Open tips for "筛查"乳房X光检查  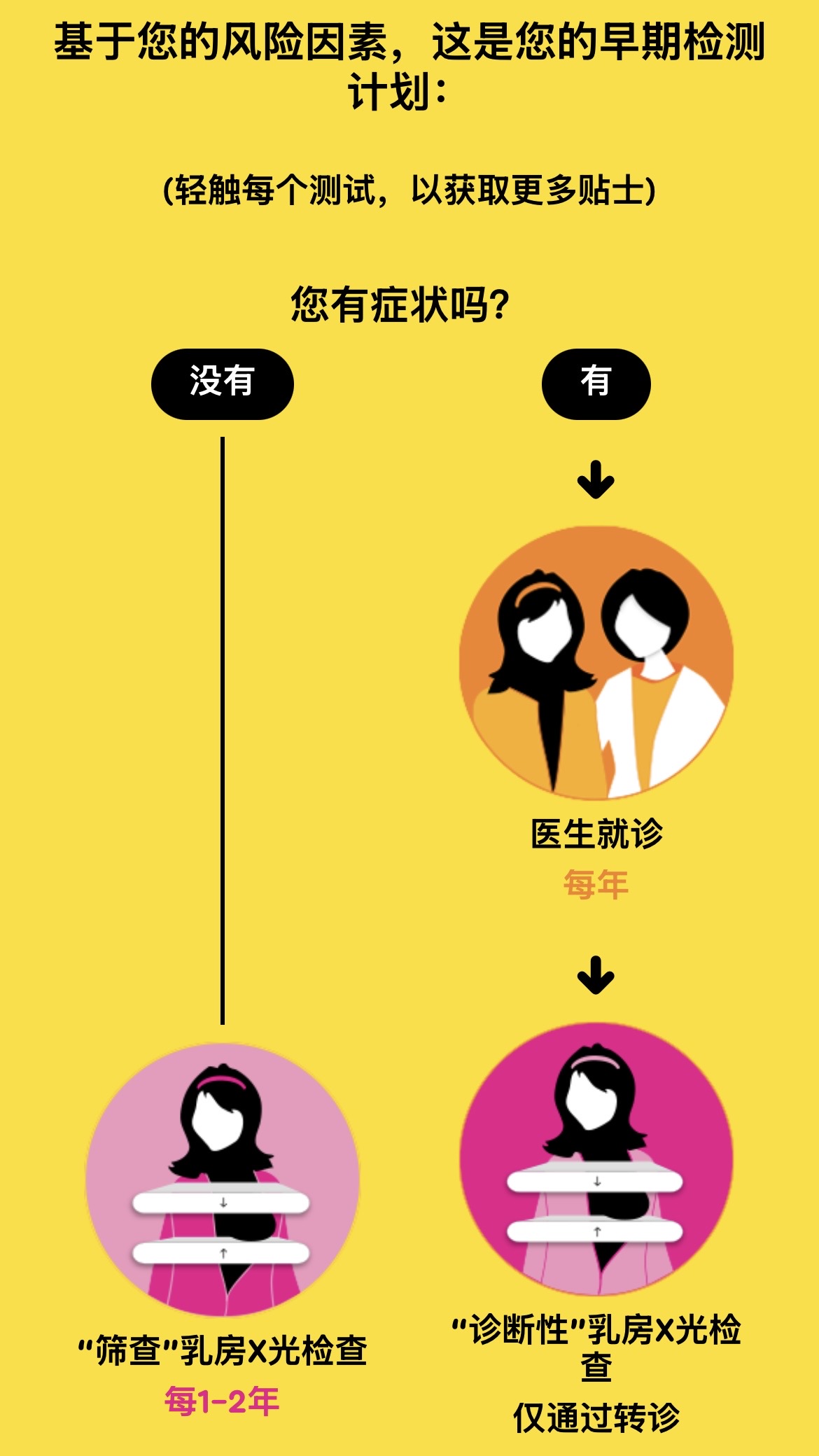coord(223,1180)
